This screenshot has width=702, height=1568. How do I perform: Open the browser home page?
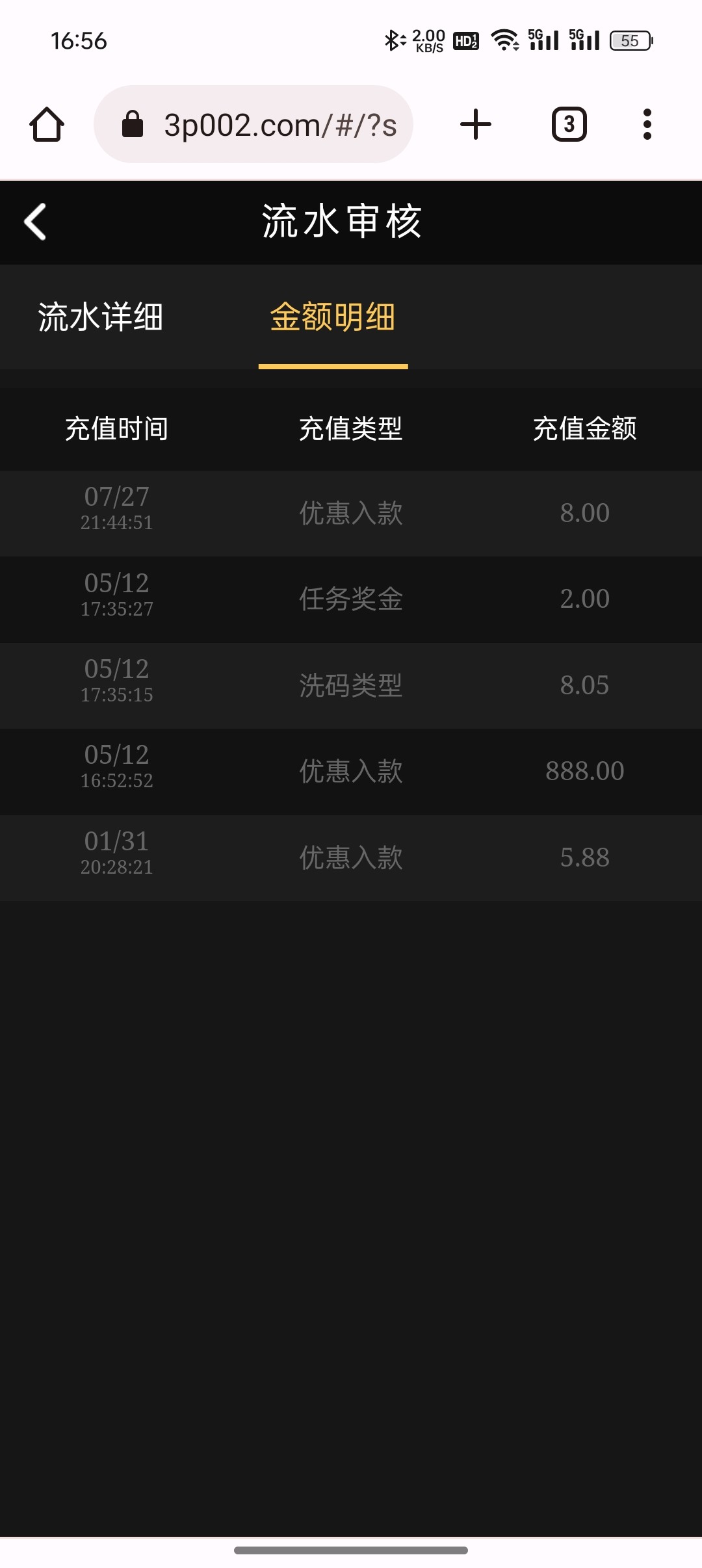(x=47, y=124)
